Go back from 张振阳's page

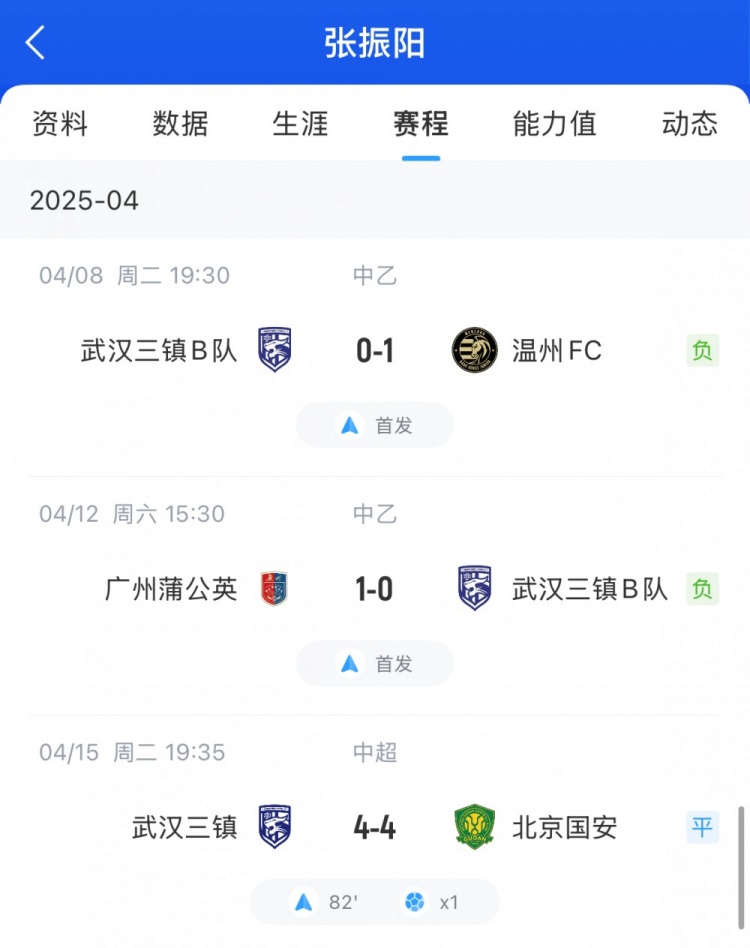click(36, 43)
